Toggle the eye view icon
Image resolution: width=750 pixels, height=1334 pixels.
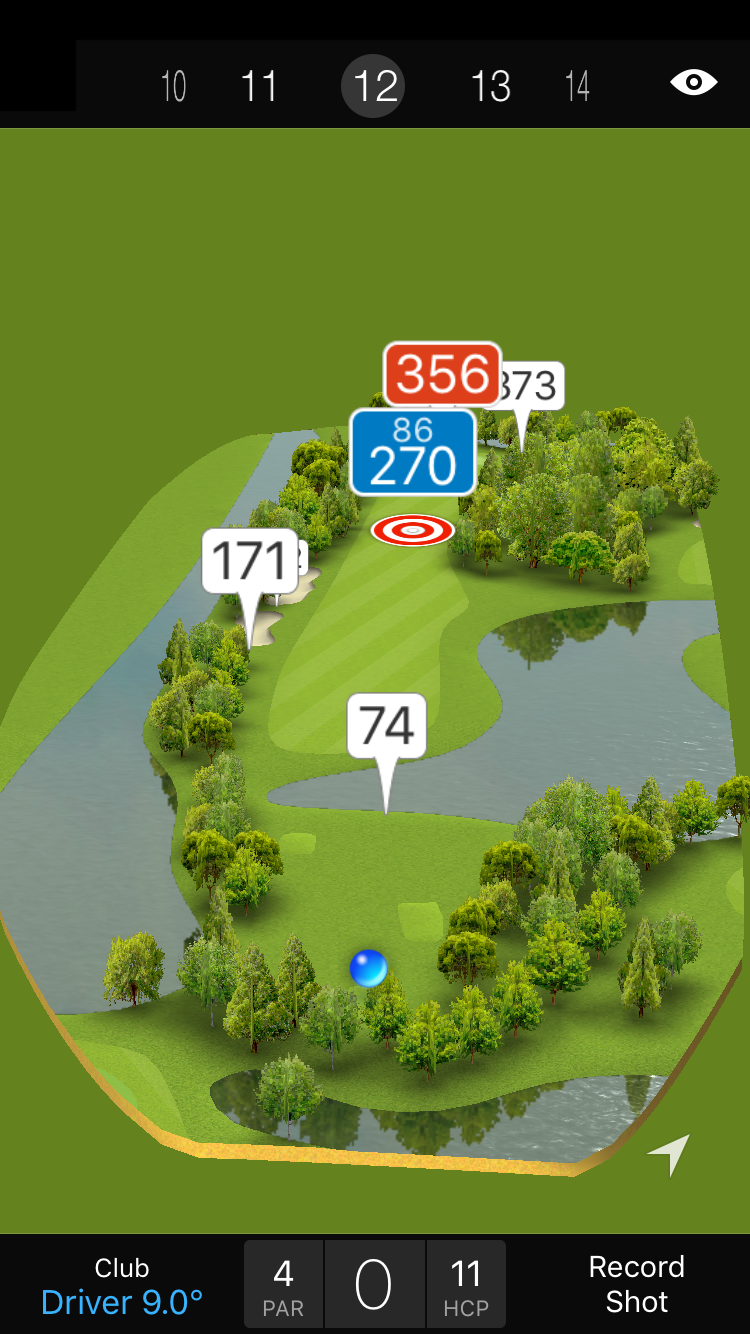(693, 83)
